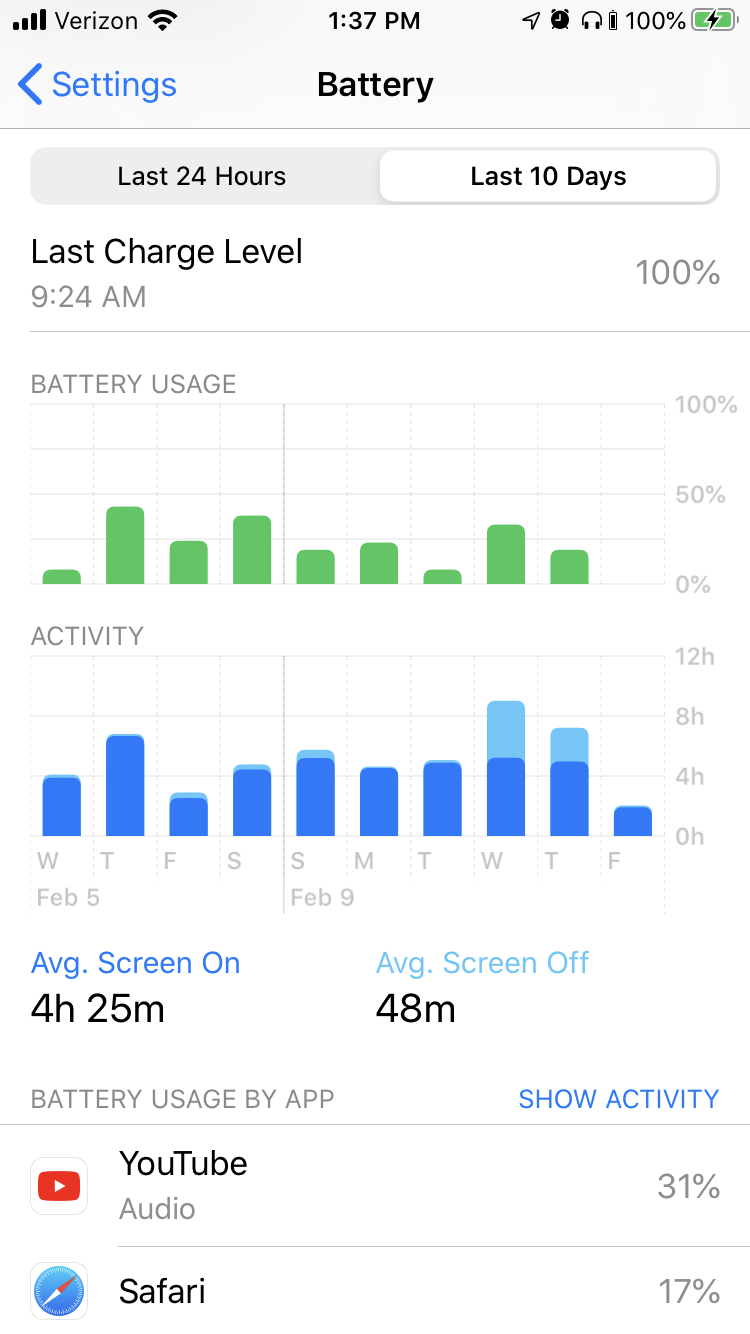Open Safari battery usage row

point(375,1290)
